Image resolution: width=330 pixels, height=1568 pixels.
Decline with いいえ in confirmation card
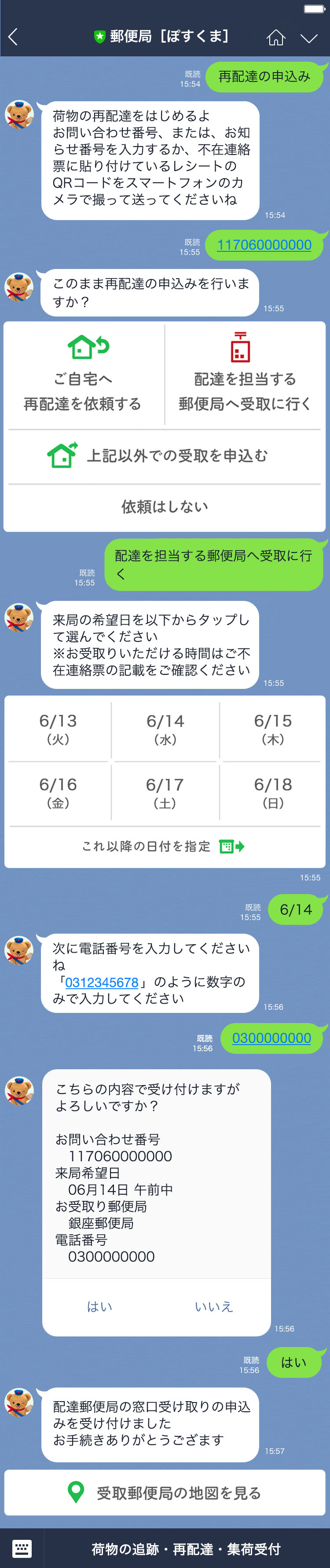coord(214,1306)
